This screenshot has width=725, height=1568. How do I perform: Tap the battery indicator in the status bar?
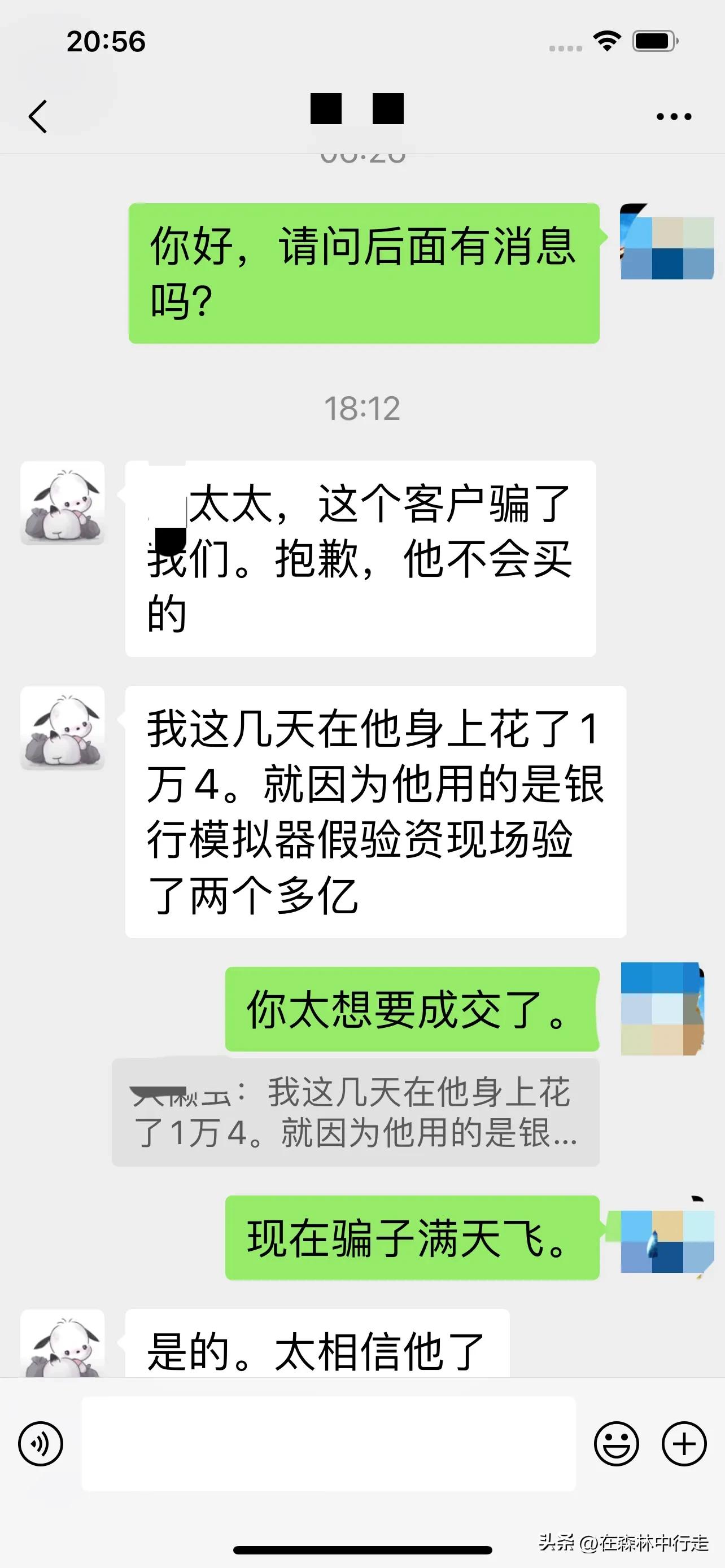pos(654,41)
